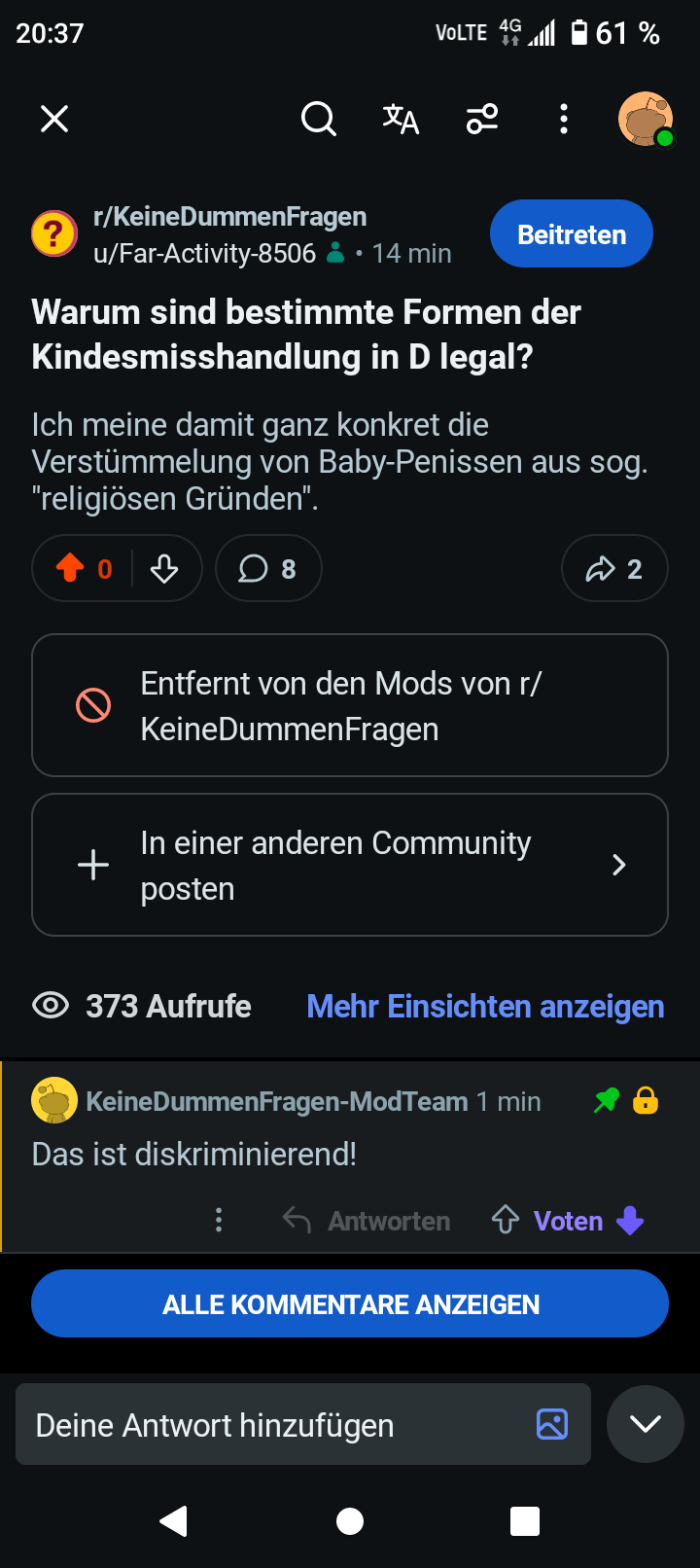The width and height of the screenshot is (700, 1568).
Task: Tap the translate icon
Action: (400, 120)
